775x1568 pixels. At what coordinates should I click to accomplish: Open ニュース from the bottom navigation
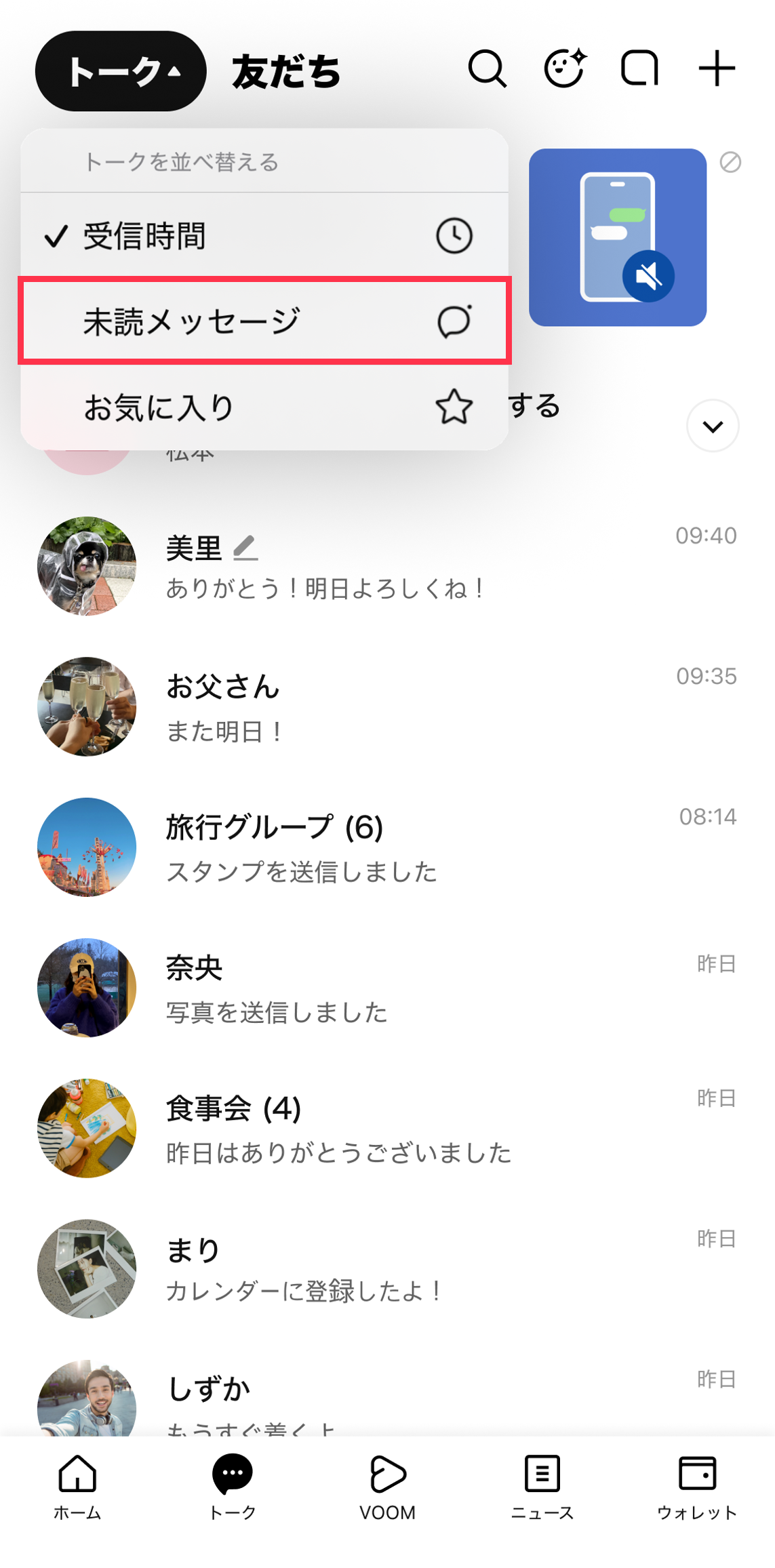coord(542,1474)
